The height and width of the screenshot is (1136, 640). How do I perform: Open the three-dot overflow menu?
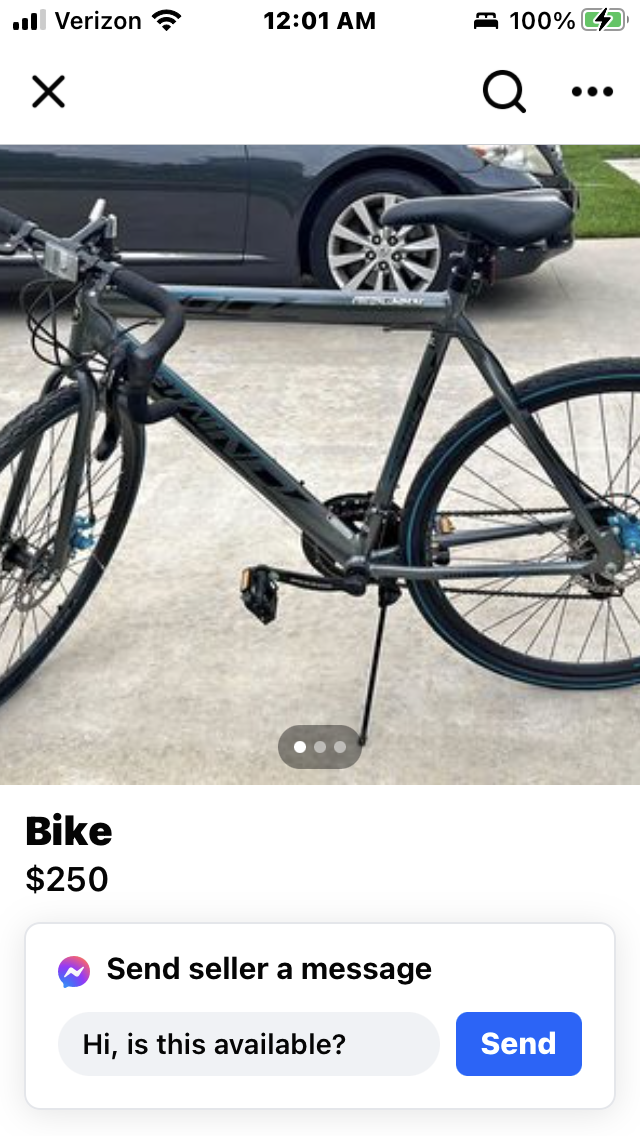point(592,92)
